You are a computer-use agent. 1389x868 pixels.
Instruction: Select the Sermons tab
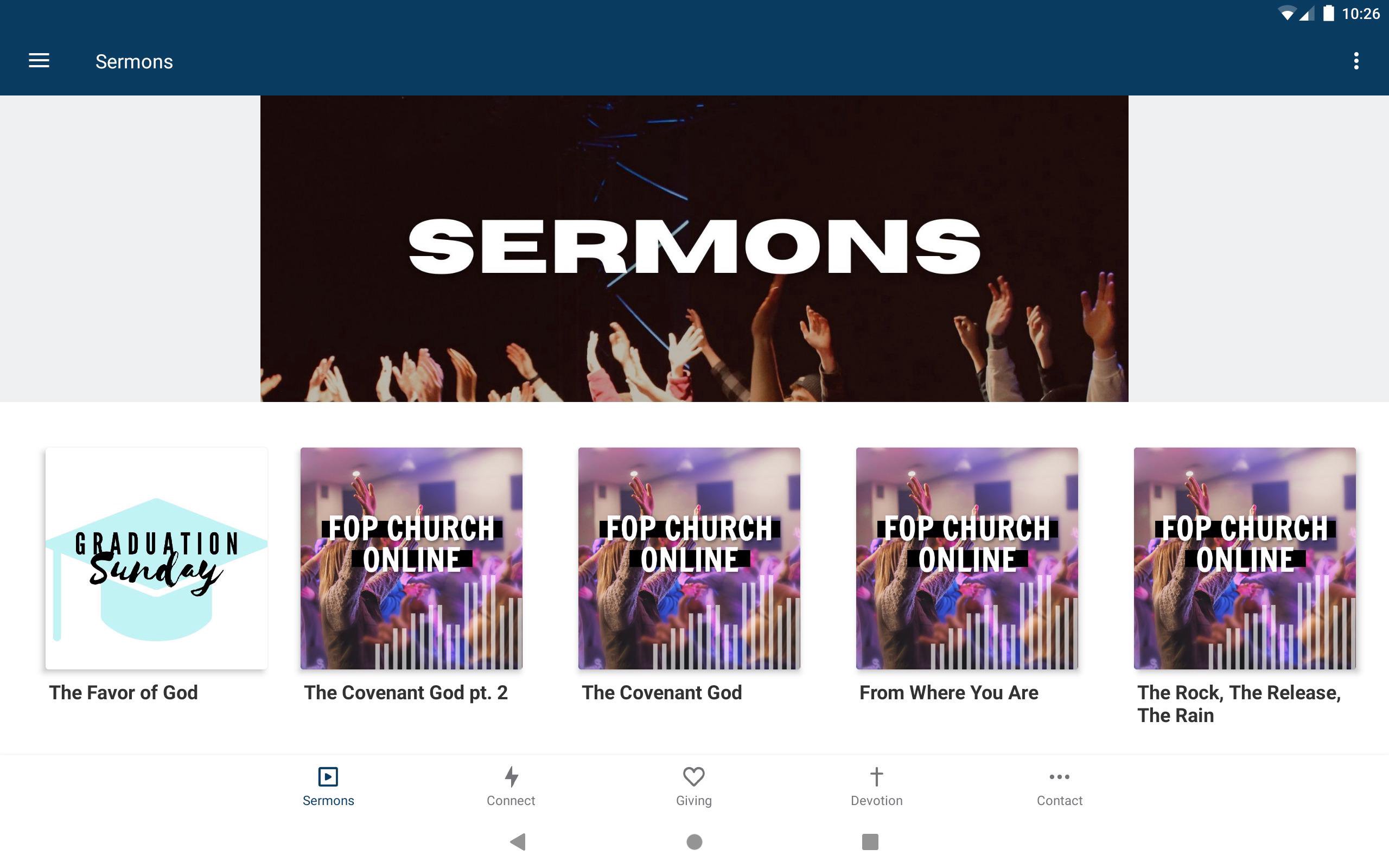(328, 787)
